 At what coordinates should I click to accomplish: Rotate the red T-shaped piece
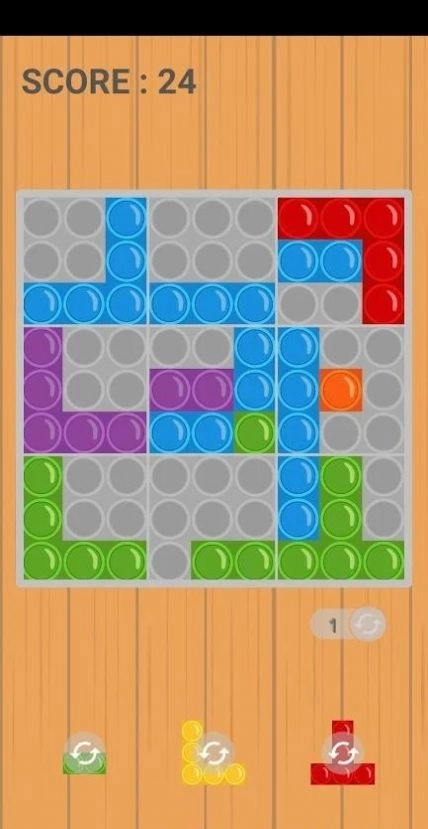click(342, 753)
